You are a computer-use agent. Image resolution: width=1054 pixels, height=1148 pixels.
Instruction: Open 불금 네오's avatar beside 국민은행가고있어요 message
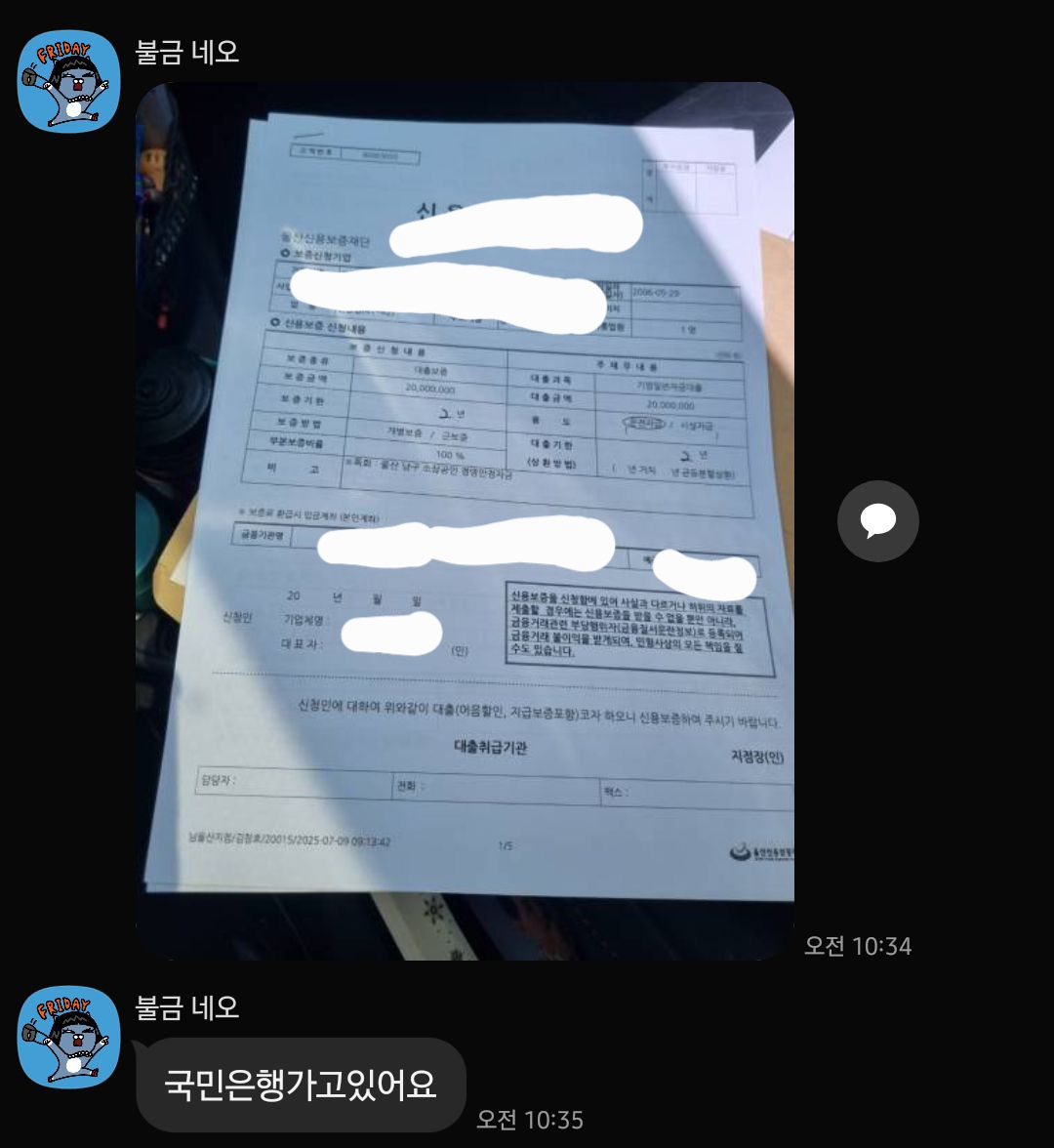pos(68,1037)
